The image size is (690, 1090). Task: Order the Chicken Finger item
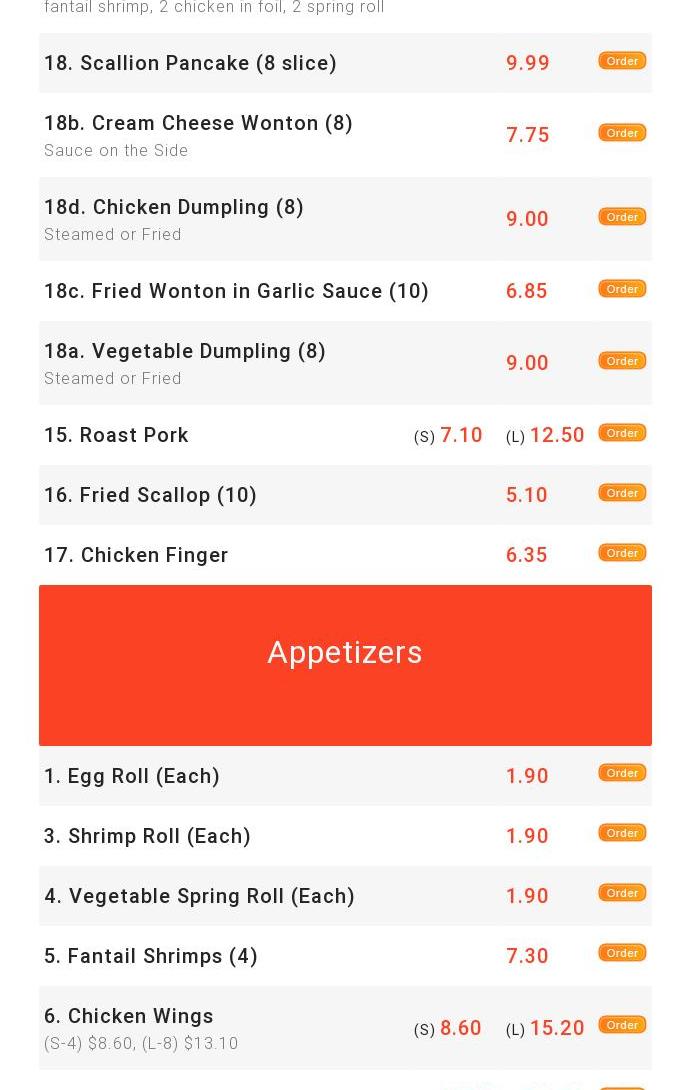pos(622,553)
